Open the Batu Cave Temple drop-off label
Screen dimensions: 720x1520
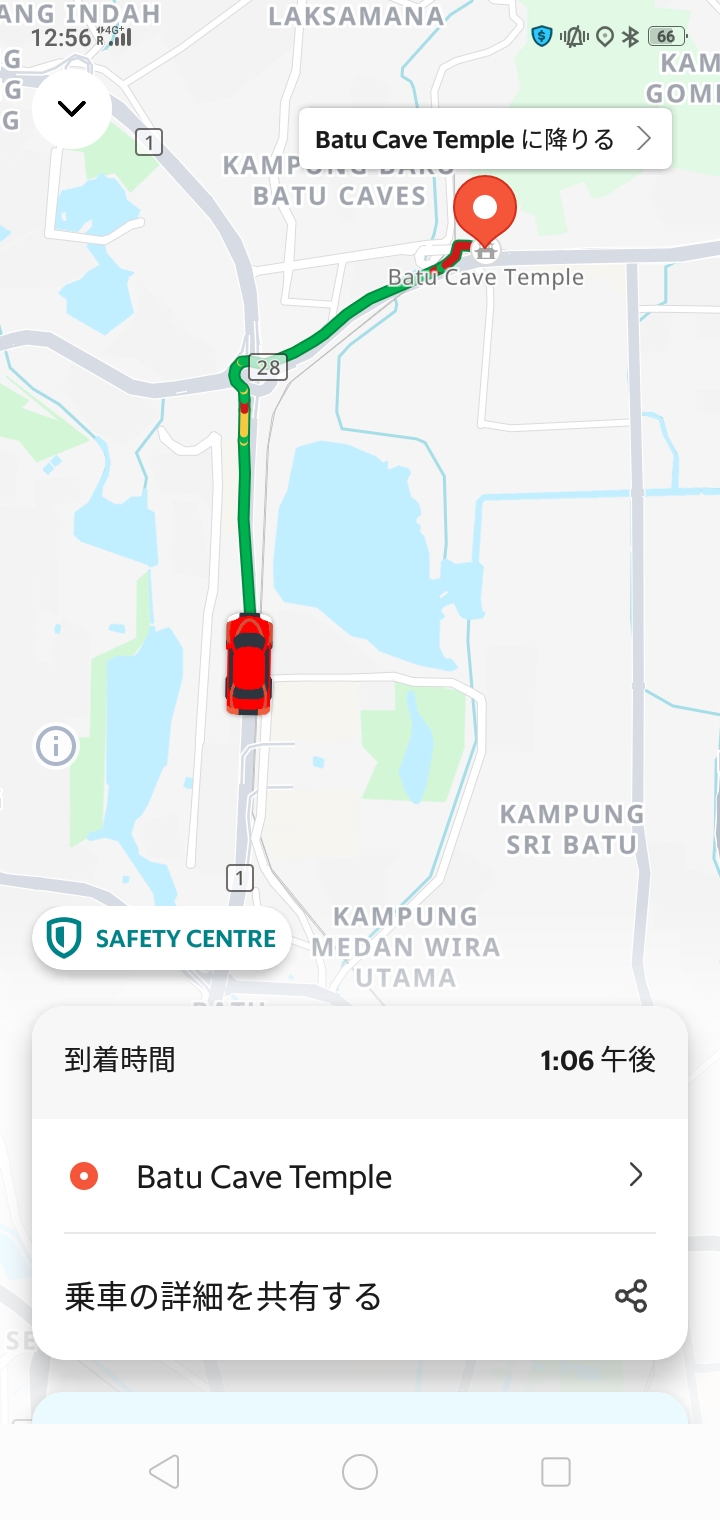point(485,139)
